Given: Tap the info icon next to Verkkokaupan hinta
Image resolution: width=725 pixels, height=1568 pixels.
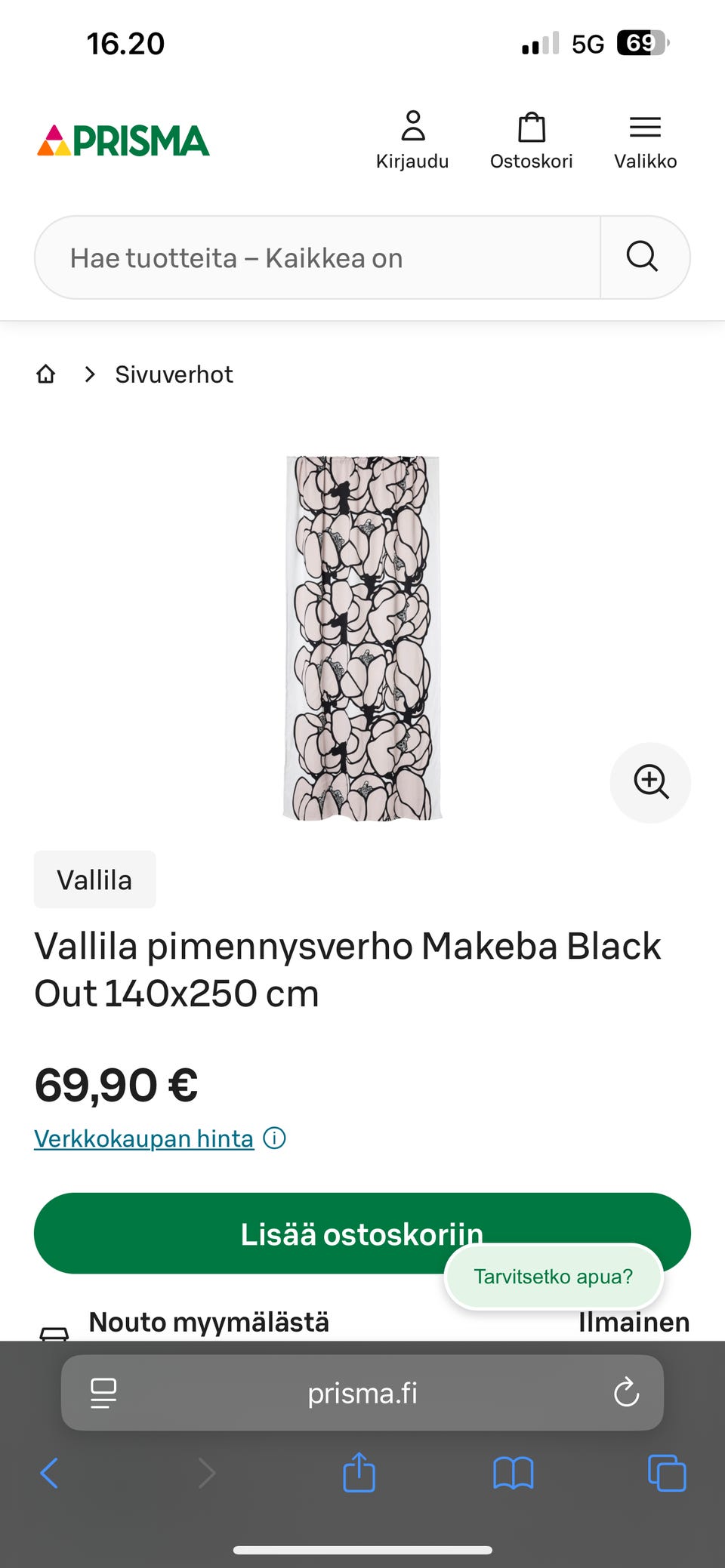Looking at the screenshot, I should 275,1138.
